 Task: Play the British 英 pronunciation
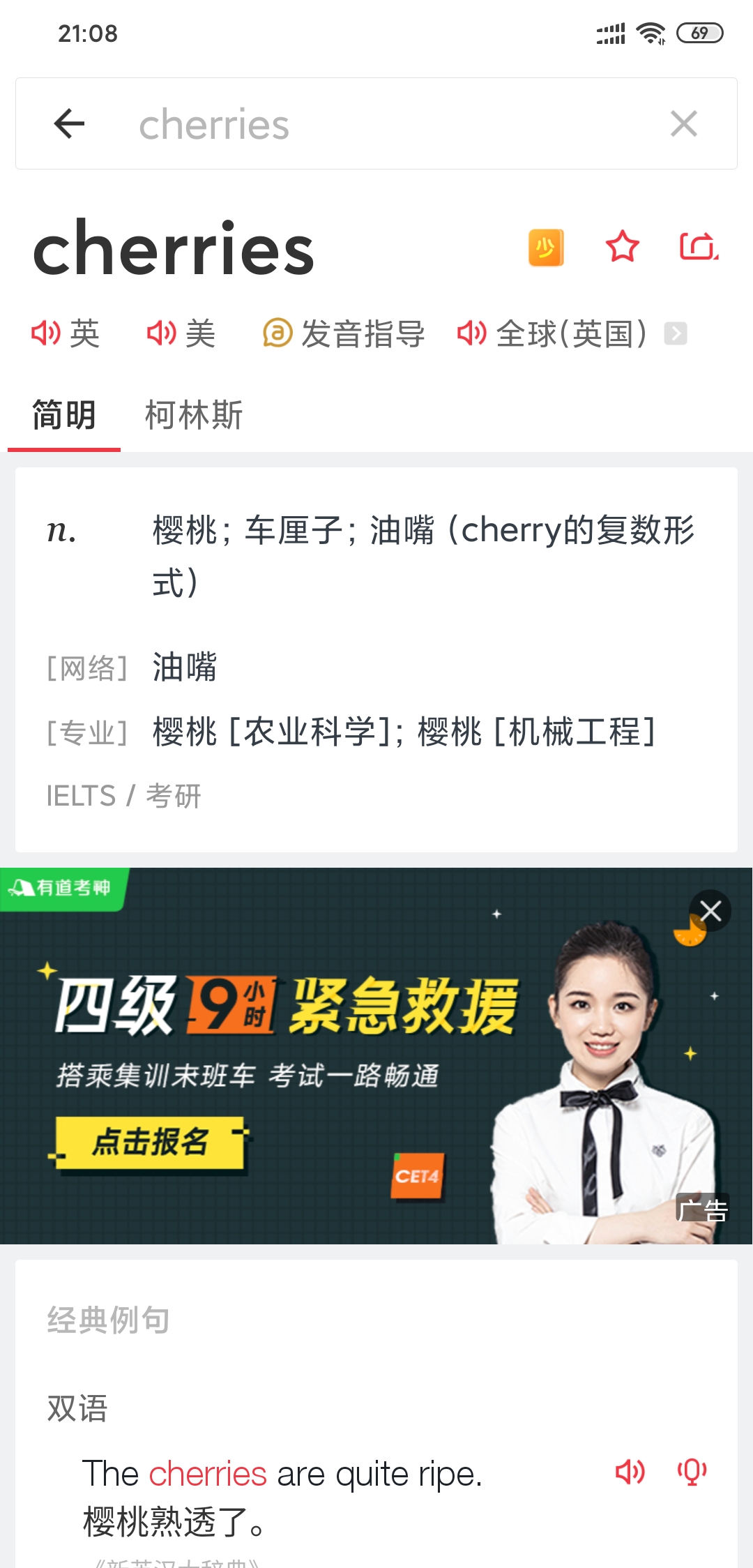(66, 333)
